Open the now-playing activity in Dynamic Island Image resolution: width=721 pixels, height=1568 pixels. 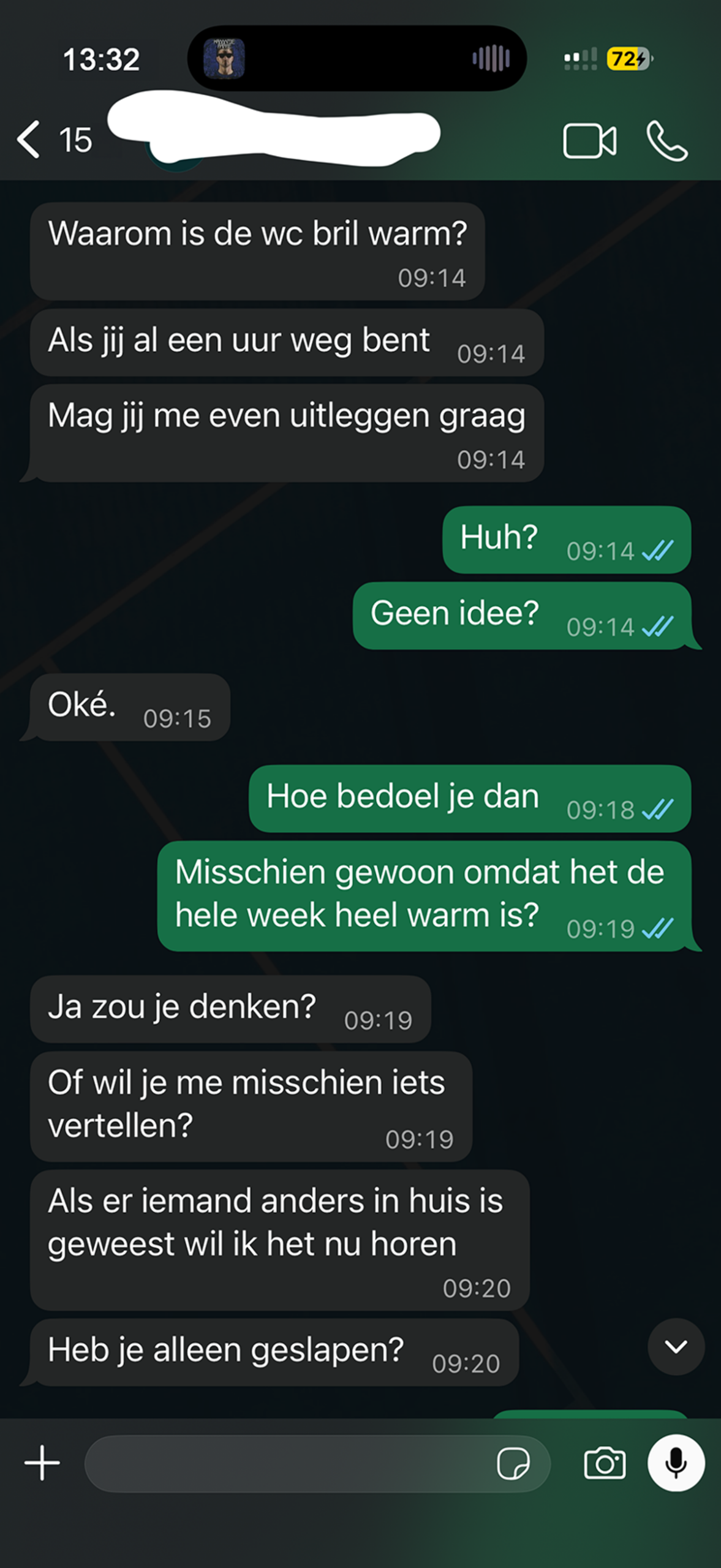pyautogui.click(x=357, y=59)
